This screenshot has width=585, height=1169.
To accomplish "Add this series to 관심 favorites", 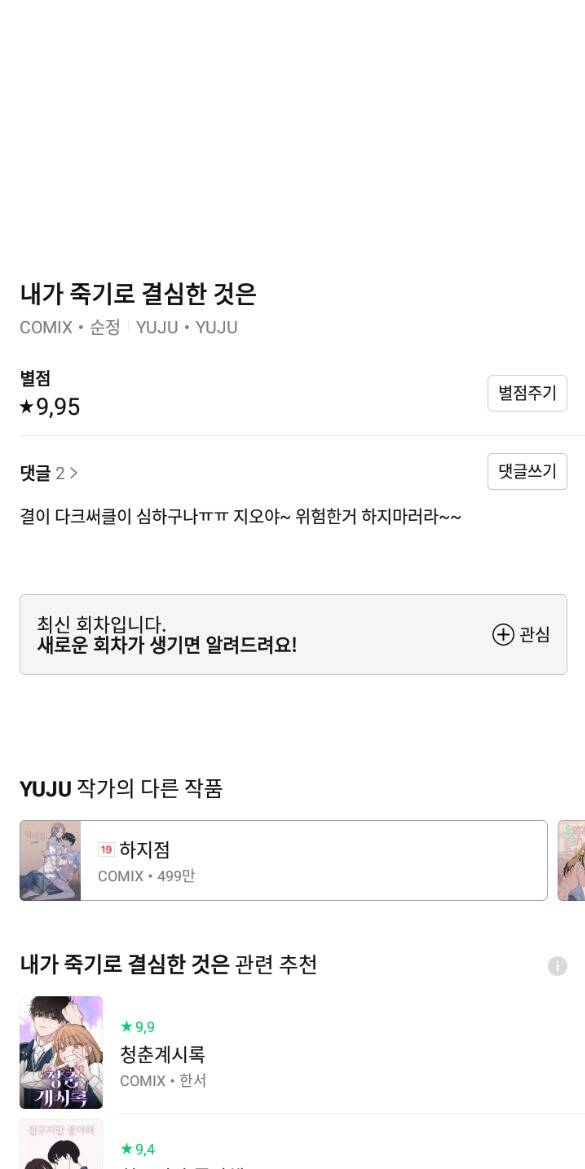I will coord(521,634).
